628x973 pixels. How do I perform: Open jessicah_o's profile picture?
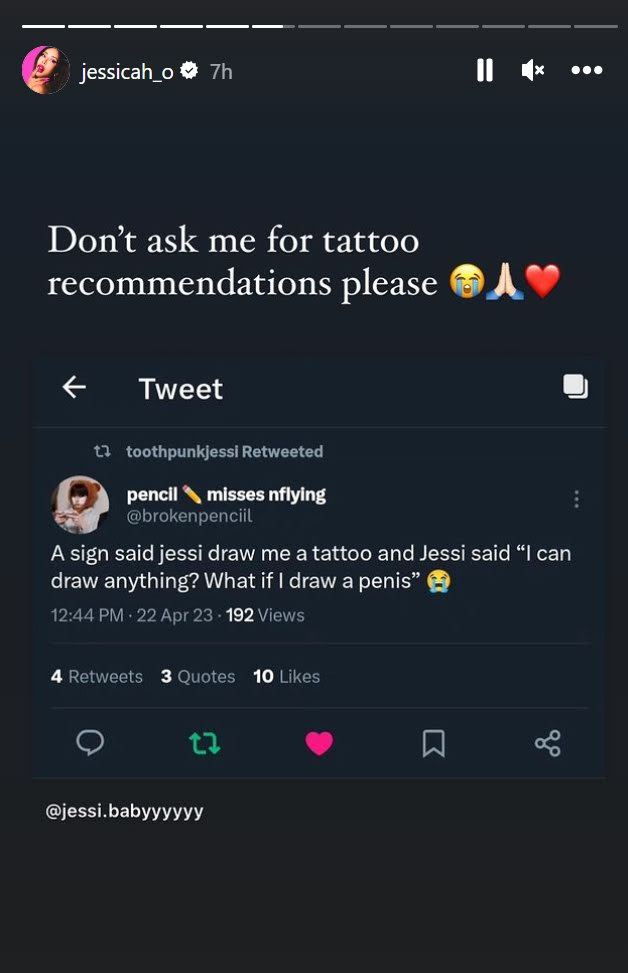coord(46,71)
